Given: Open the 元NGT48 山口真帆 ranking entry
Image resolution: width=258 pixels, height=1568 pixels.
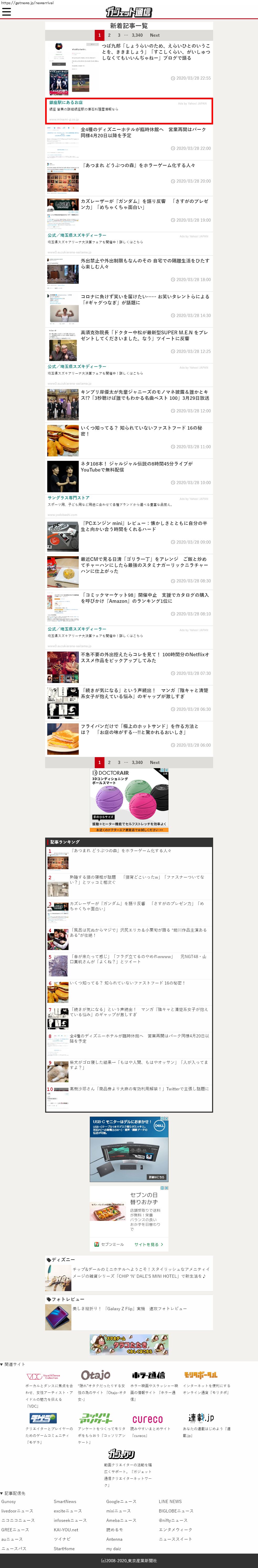Looking at the screenshot, I should click(138, 959).
